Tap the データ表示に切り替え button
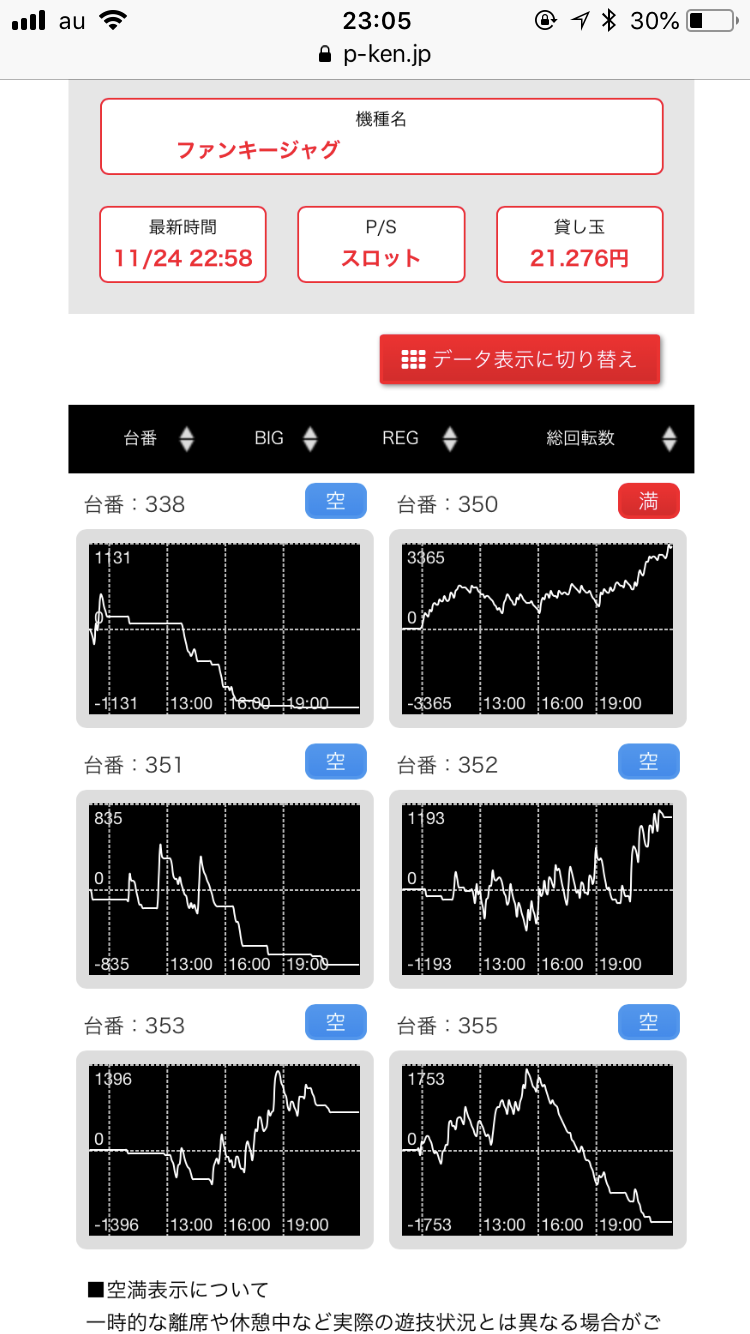The image size is (750, 1334). [519, 359]
